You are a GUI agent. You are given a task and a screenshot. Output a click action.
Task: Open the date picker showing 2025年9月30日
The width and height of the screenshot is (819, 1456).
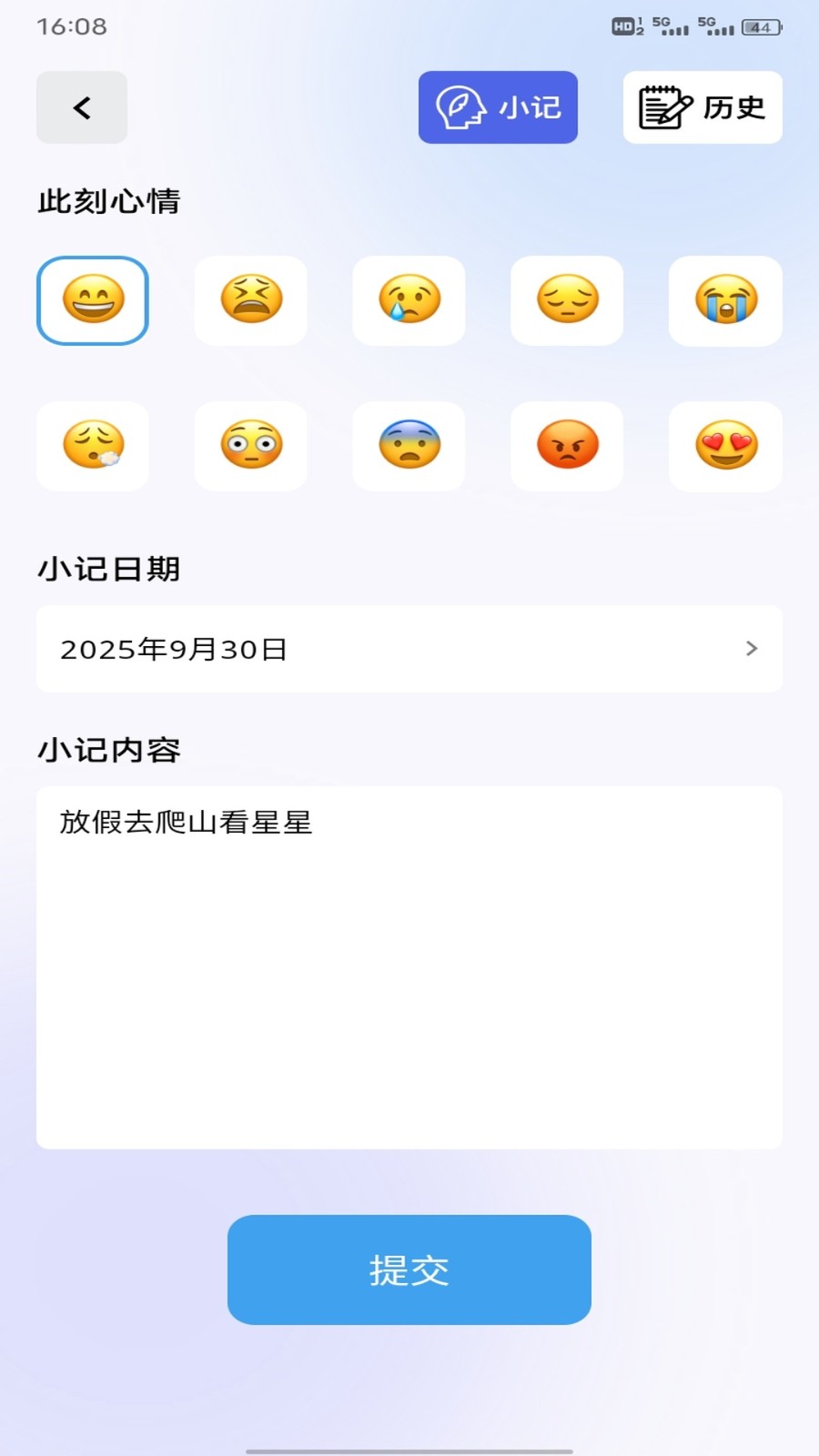click(x=409, y=649)
